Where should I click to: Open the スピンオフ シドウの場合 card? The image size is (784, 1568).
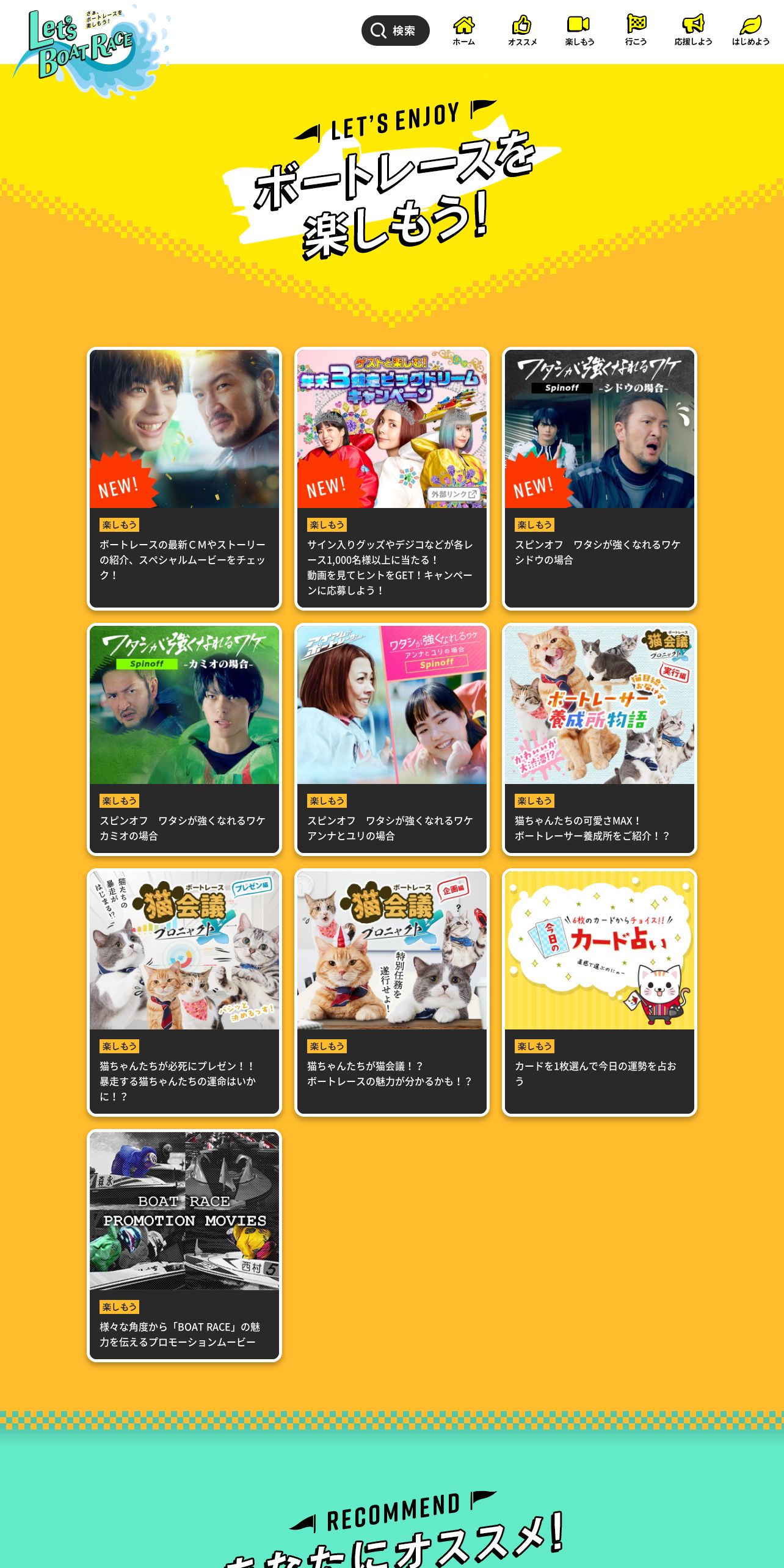pos(599,478)
